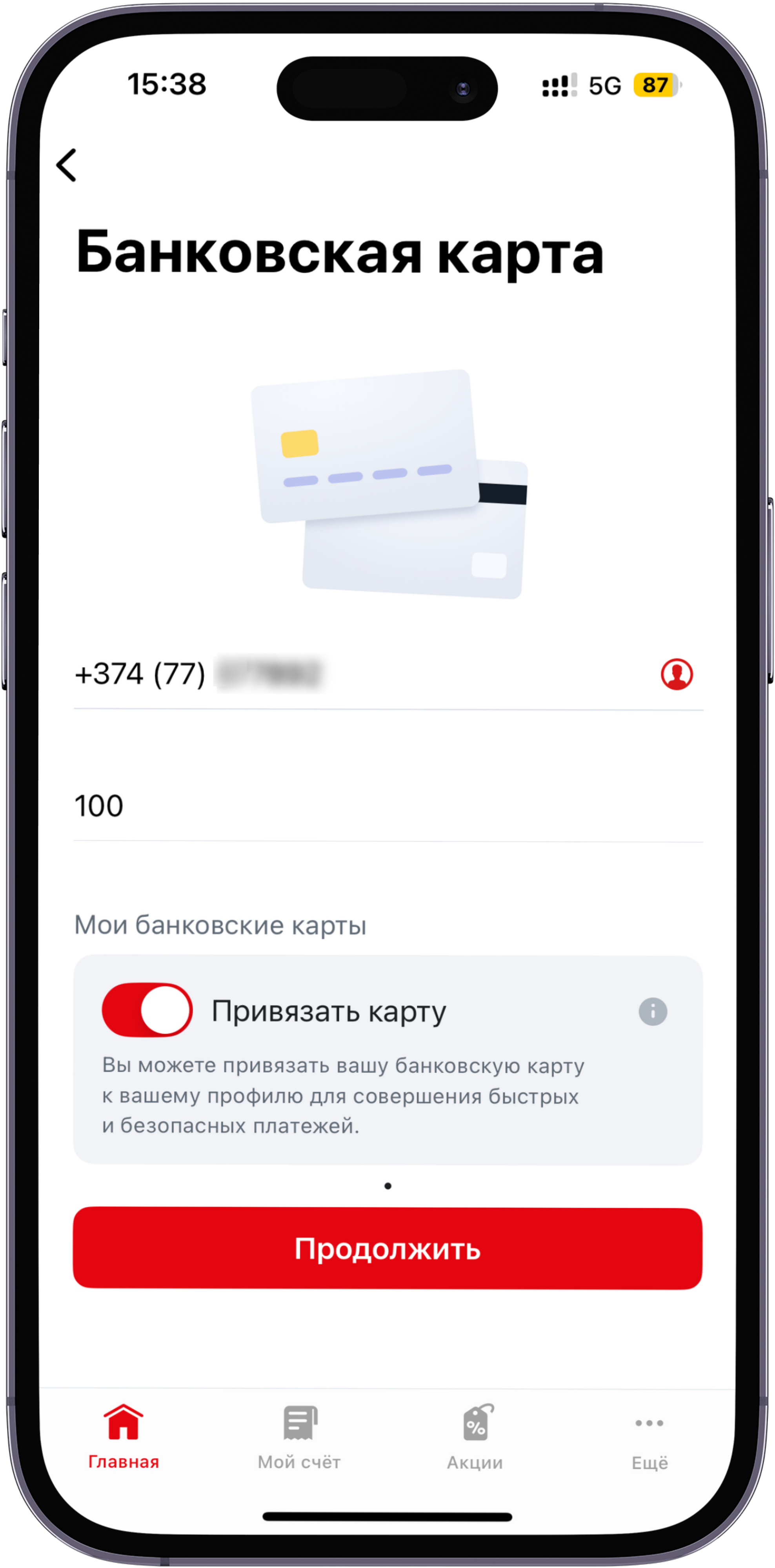775x1568 pixels.
Task: Tap the Продолжить button
Action: [387, 1249]
